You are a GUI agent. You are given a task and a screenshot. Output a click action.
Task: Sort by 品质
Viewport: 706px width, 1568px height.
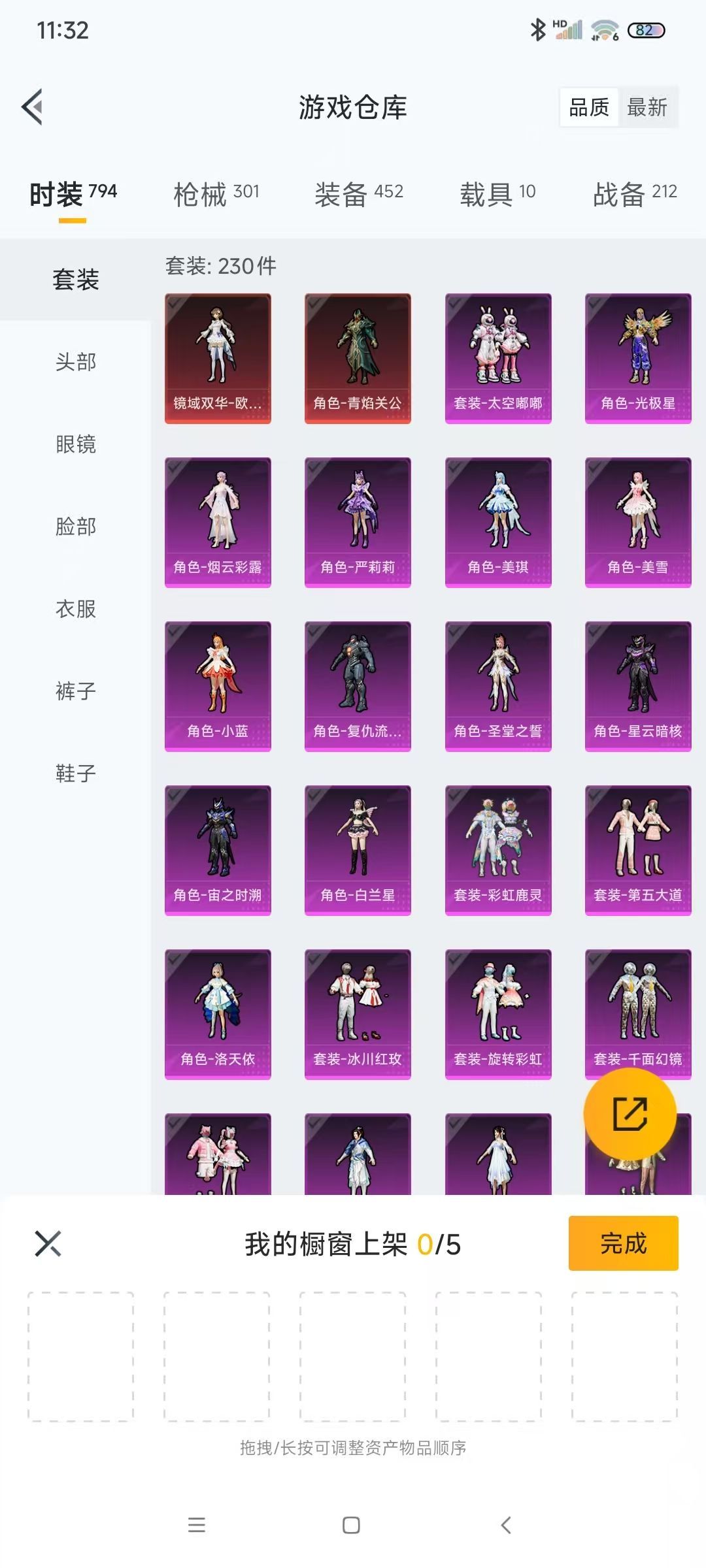[x=588, y=107]
